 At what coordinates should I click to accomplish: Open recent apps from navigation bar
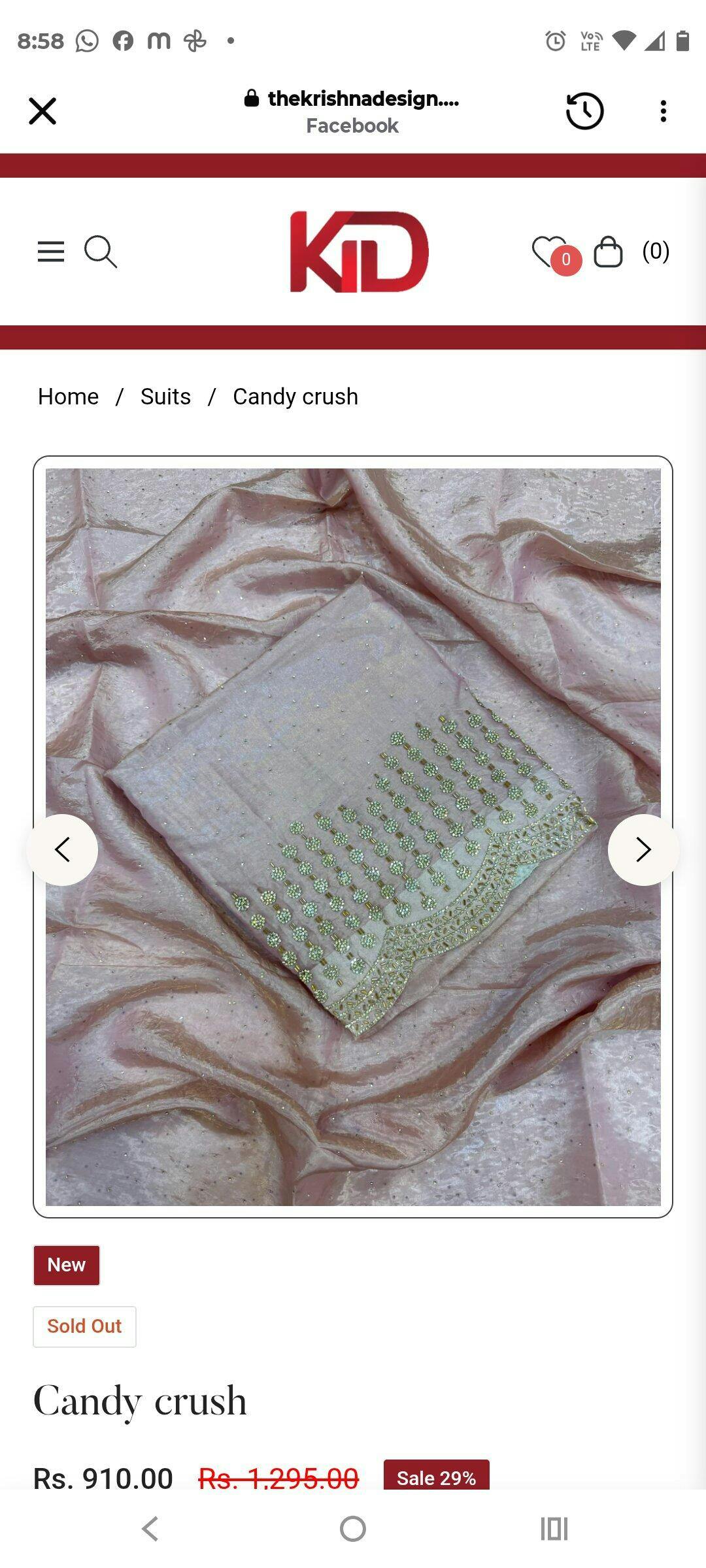click(x=554, y=1529)
